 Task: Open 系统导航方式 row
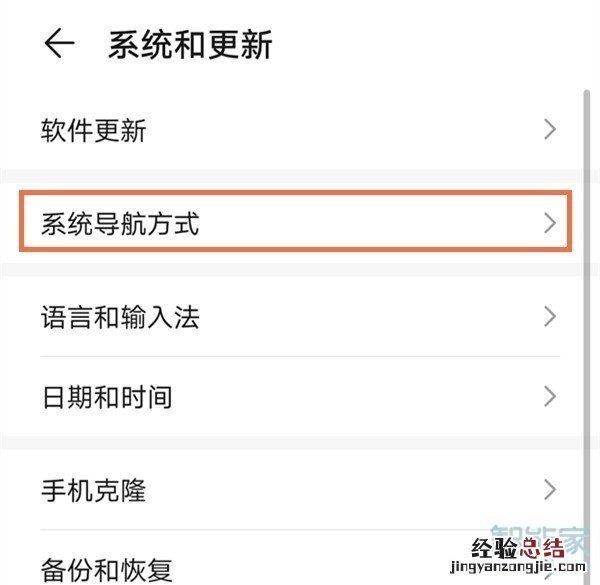tap(295, 223)
